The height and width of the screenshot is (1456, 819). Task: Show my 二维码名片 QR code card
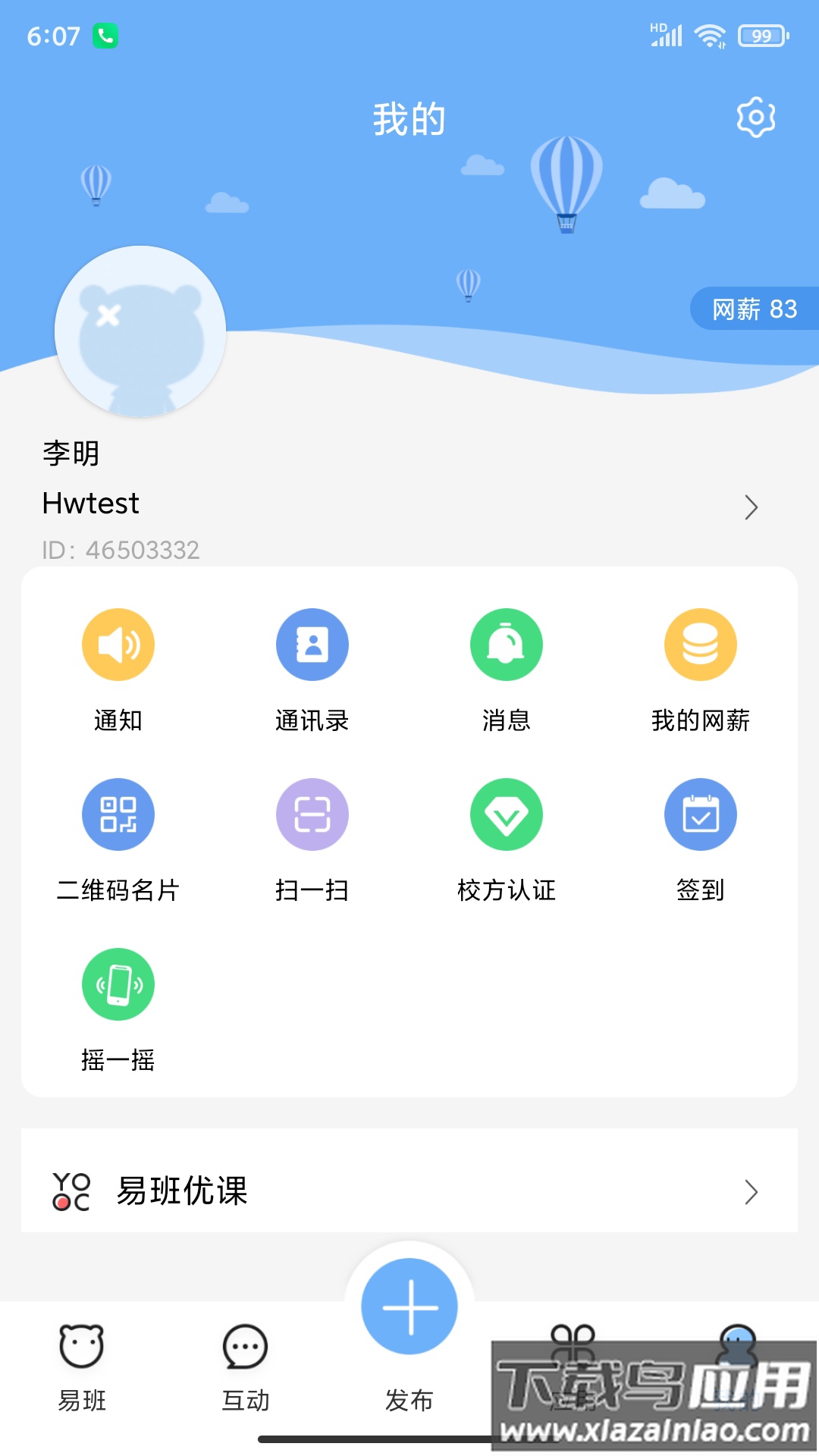click(118, 814)
